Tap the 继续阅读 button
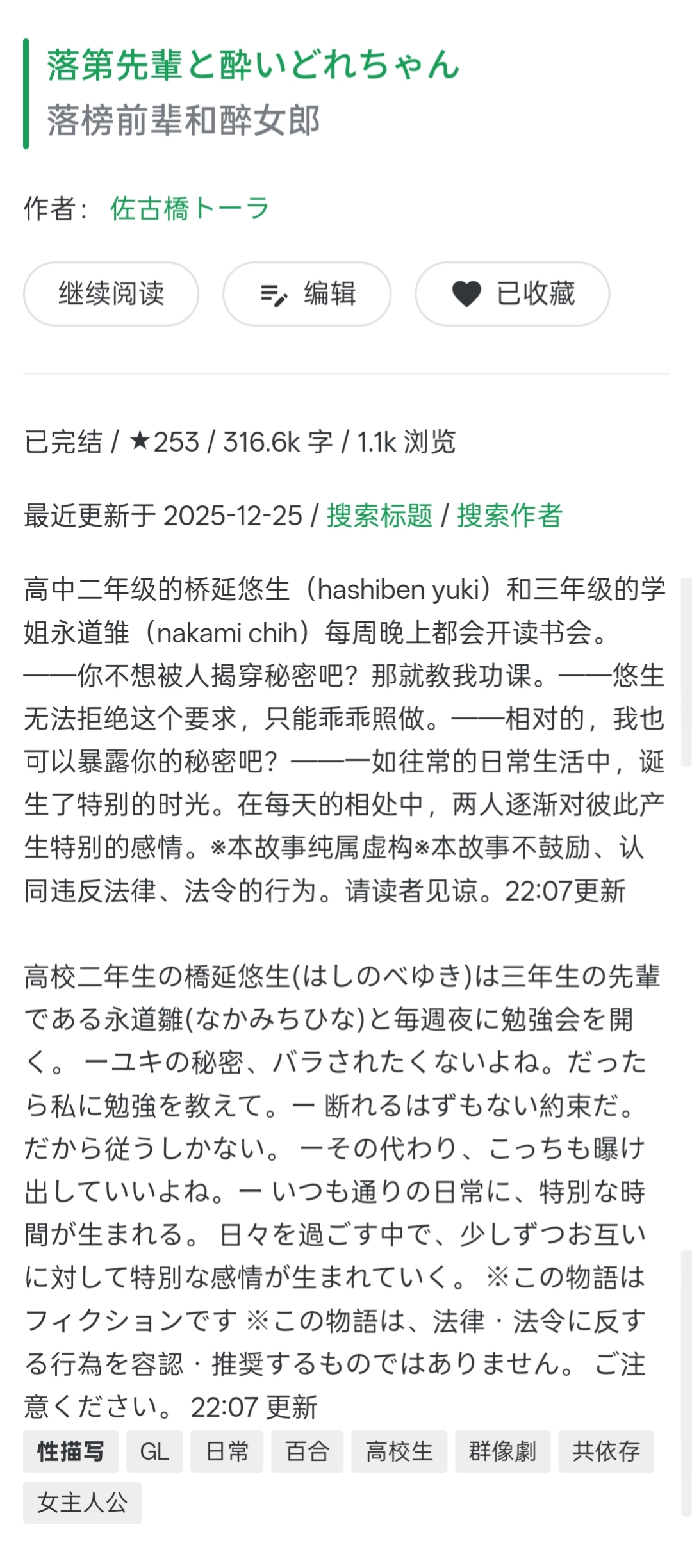This screenshot has width=692, height=1568. click(111, 294)
